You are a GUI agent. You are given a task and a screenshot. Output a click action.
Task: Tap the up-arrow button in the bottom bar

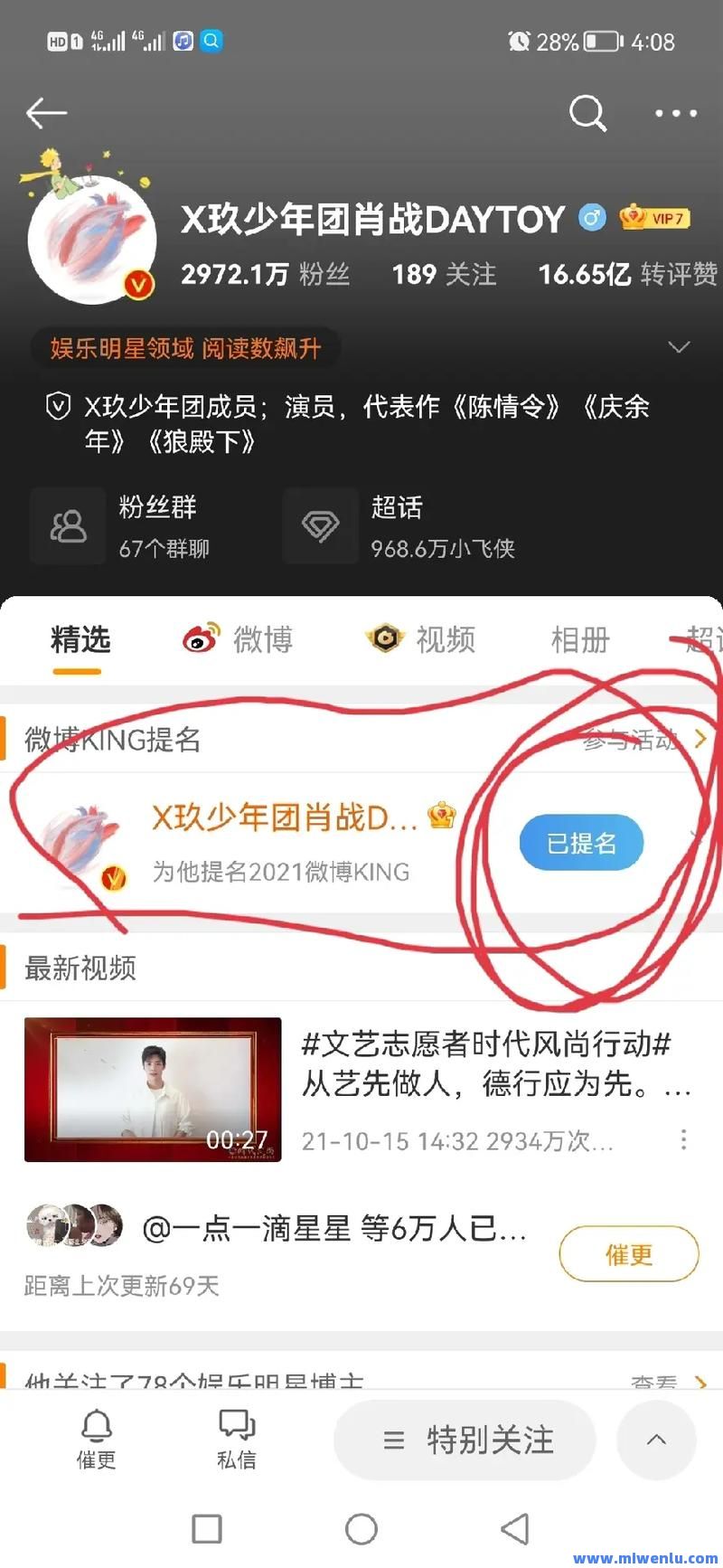click(656, 1440)
